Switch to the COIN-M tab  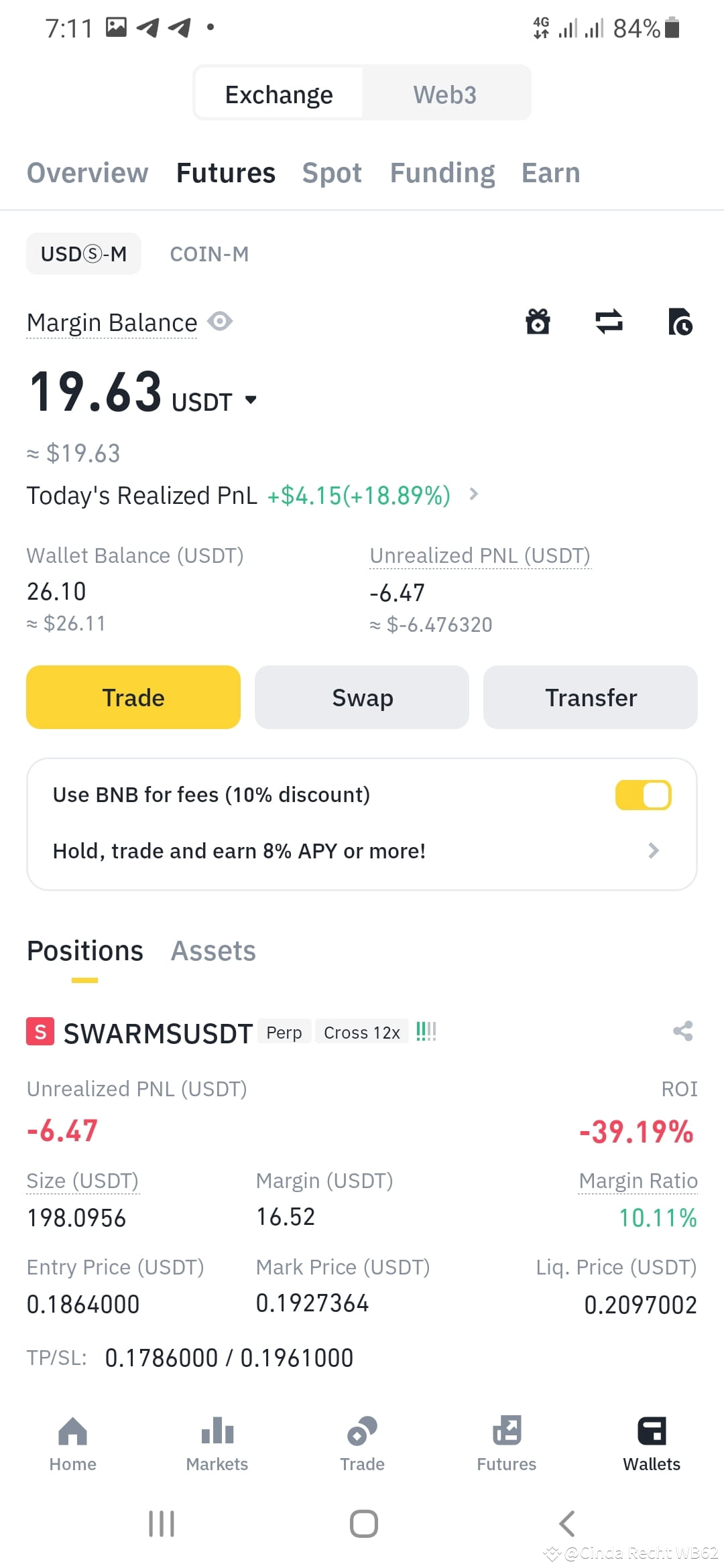[209, 253]
